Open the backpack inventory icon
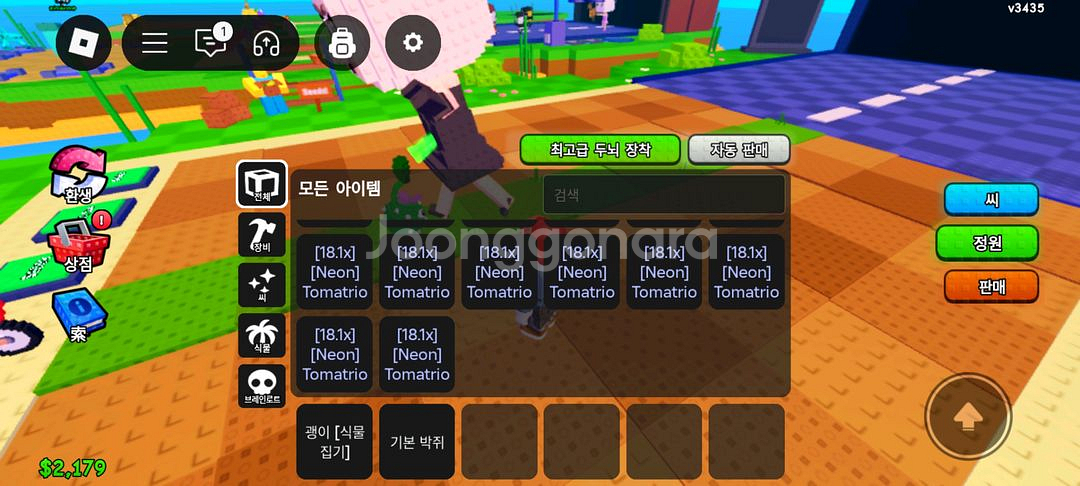The image size is (1080, 486). (x=342, y=43)
